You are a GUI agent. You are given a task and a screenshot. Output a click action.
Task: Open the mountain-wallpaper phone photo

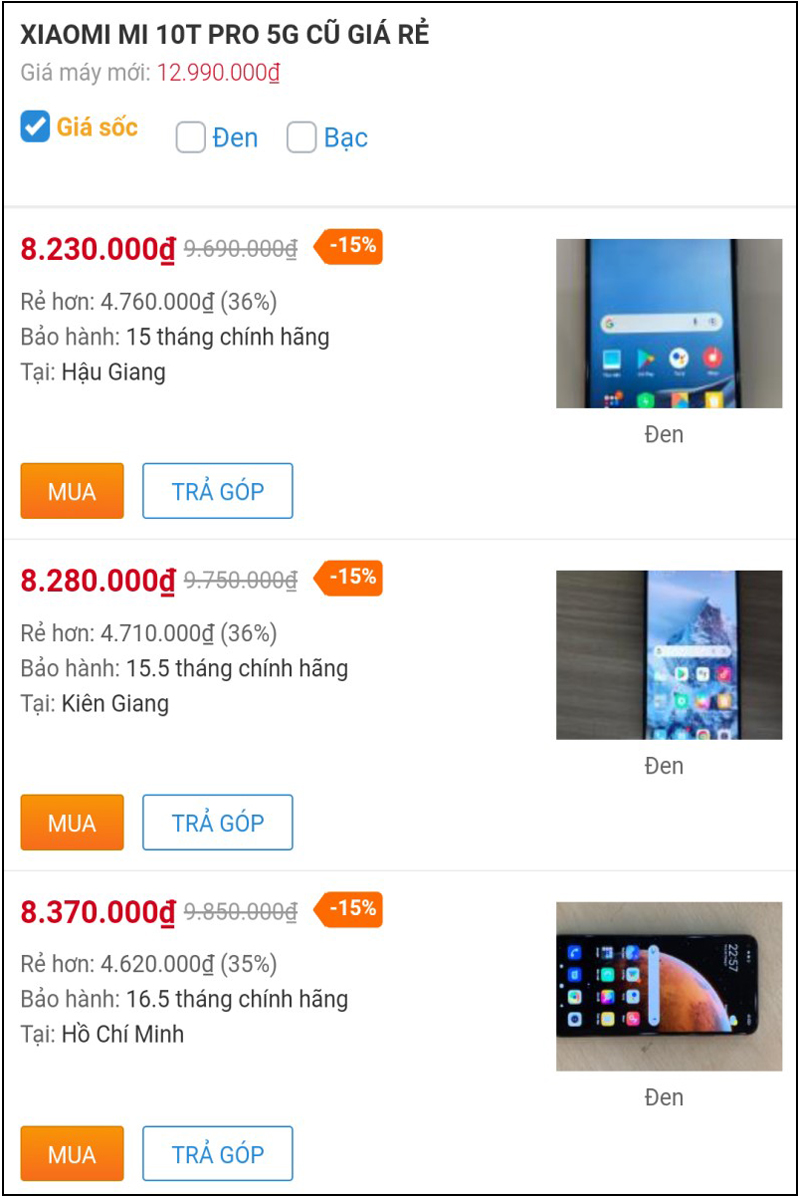[668, 652]
